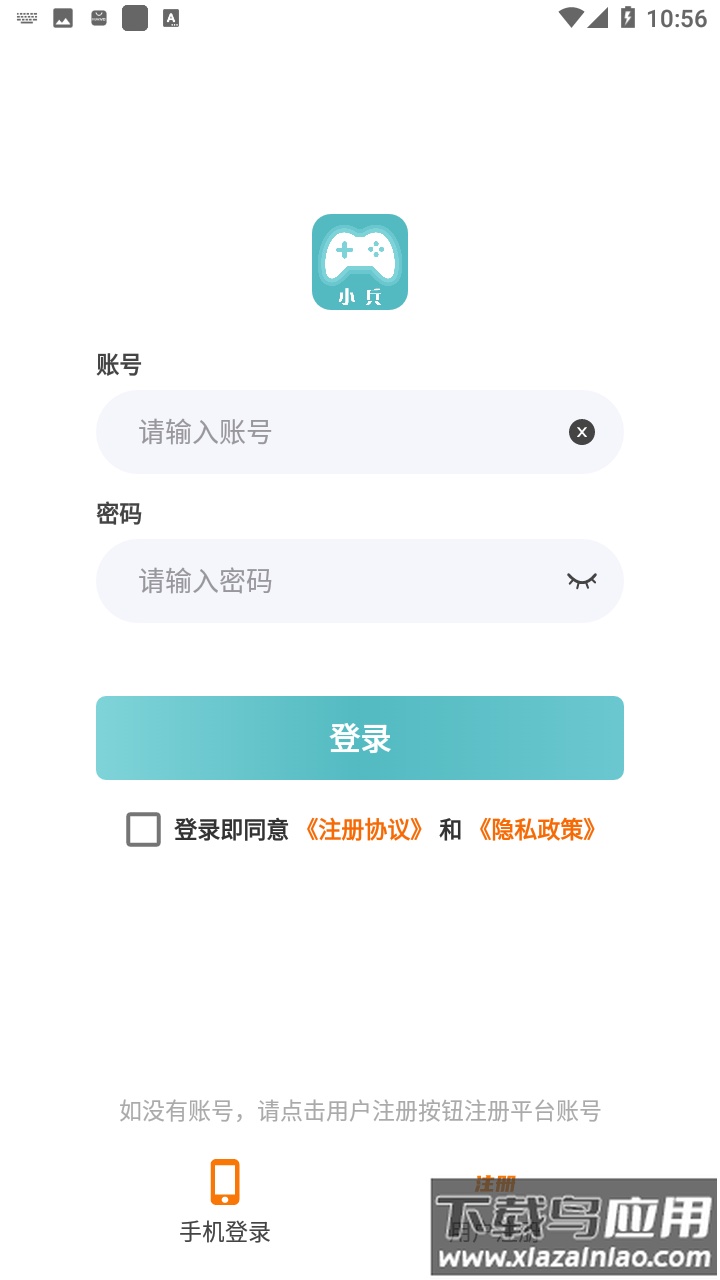Click the image notification icon in the status bar
This screenshot has height=1280, width=720.
(x=62, y=17)
